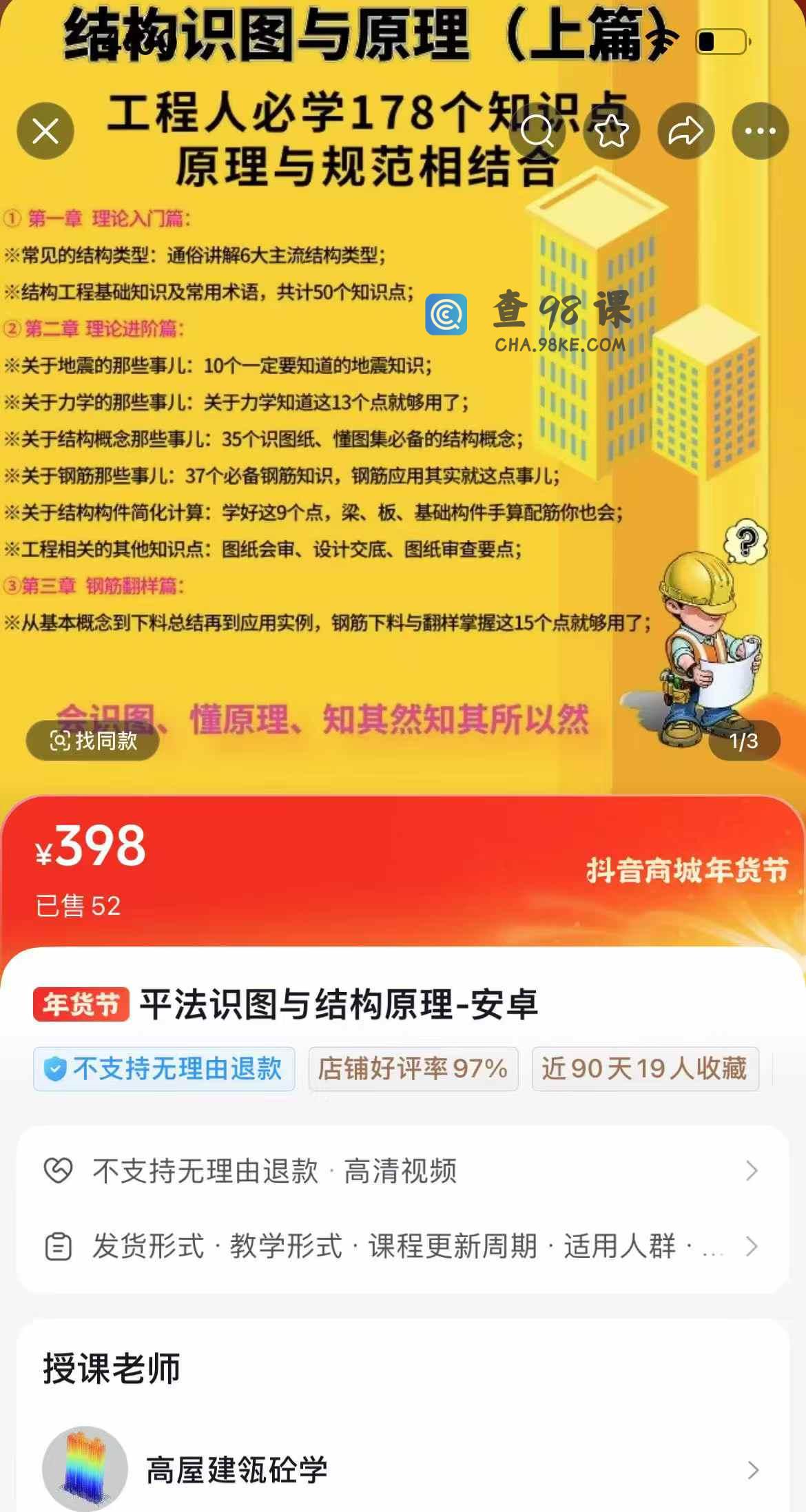Viewport: 806px width, 1512px height.
Task: Tap the 店铺好评率97% chip
Action: tap(413, 1068)
